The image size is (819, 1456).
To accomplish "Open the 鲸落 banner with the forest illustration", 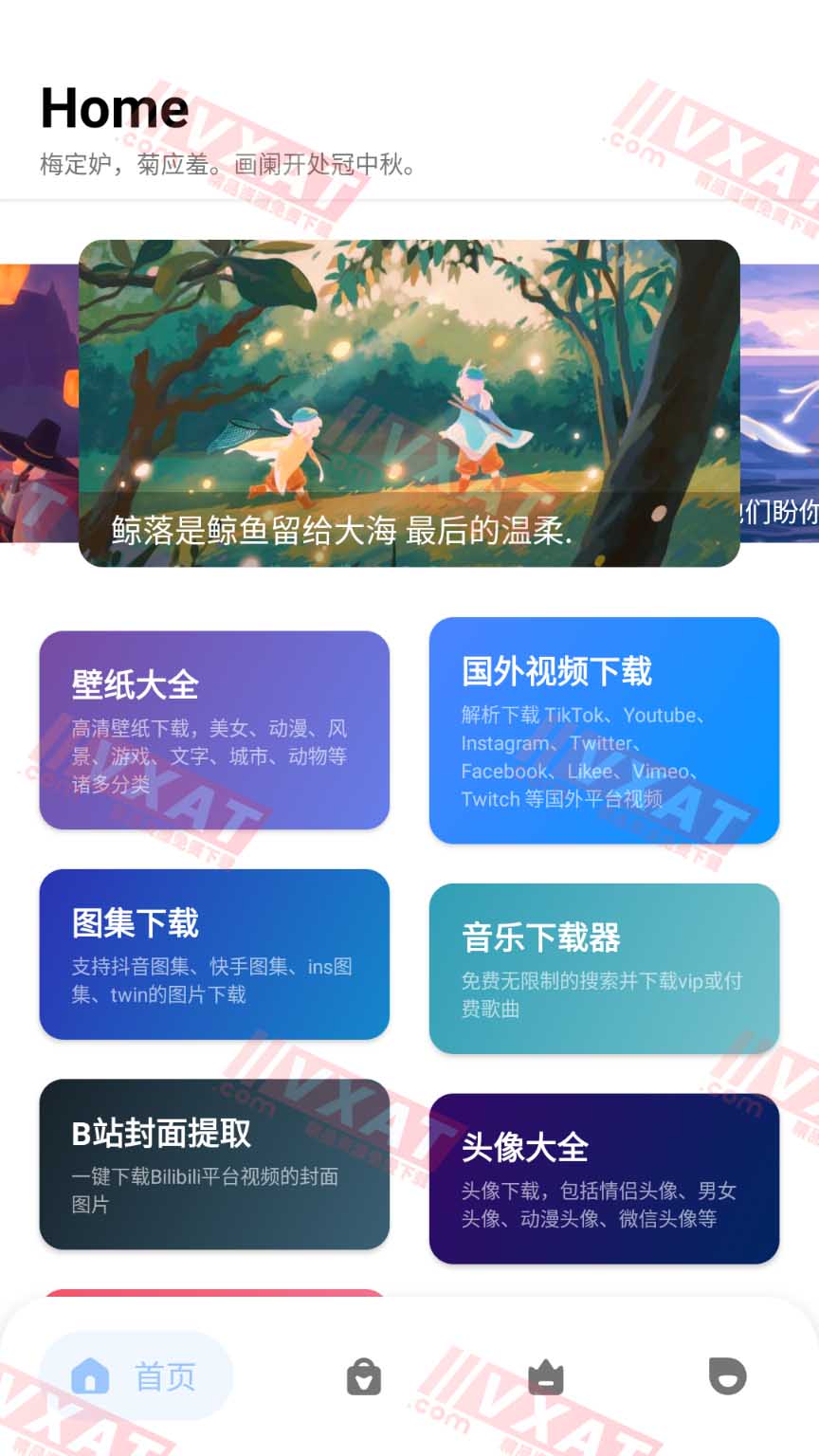I will coord(409,403).
